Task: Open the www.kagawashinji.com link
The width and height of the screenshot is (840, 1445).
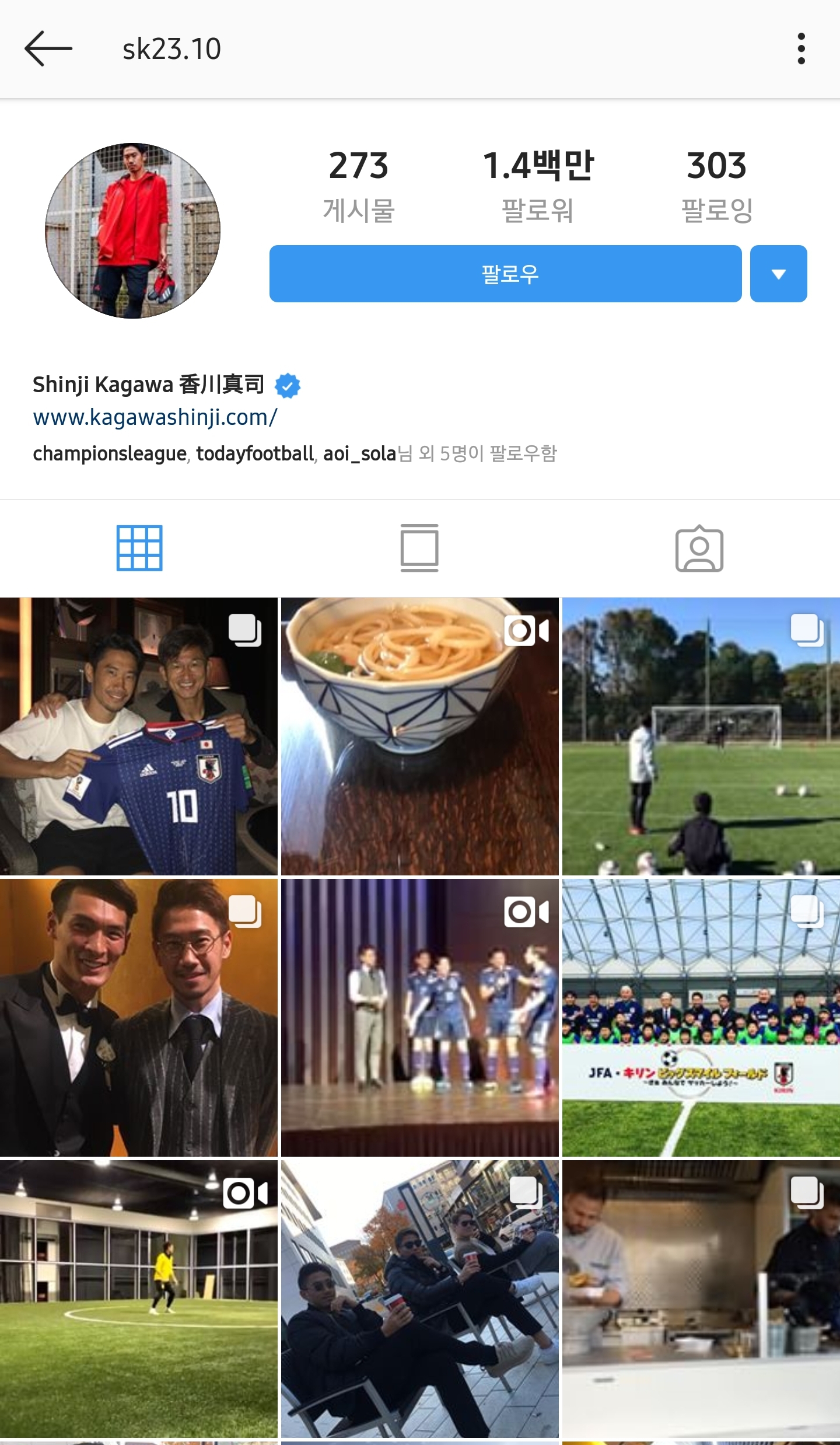Action: (x=155, y=418)
